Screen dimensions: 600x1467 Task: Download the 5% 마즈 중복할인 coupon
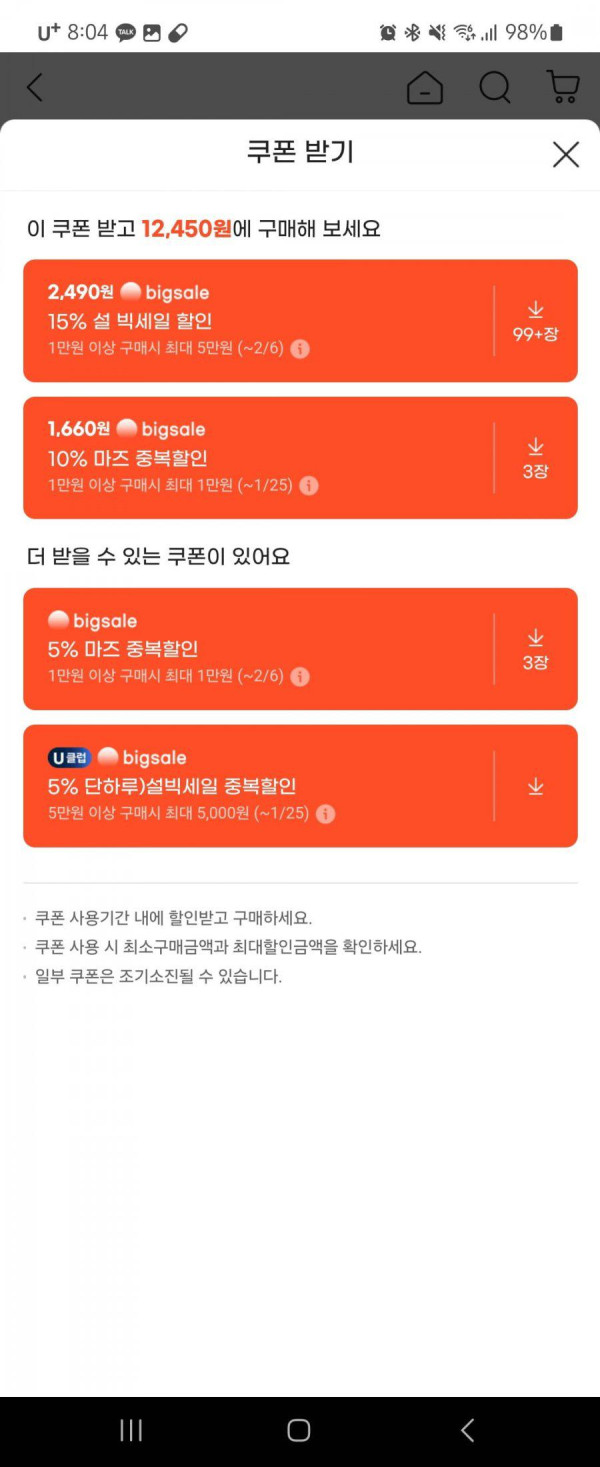[x=535, y=649]
